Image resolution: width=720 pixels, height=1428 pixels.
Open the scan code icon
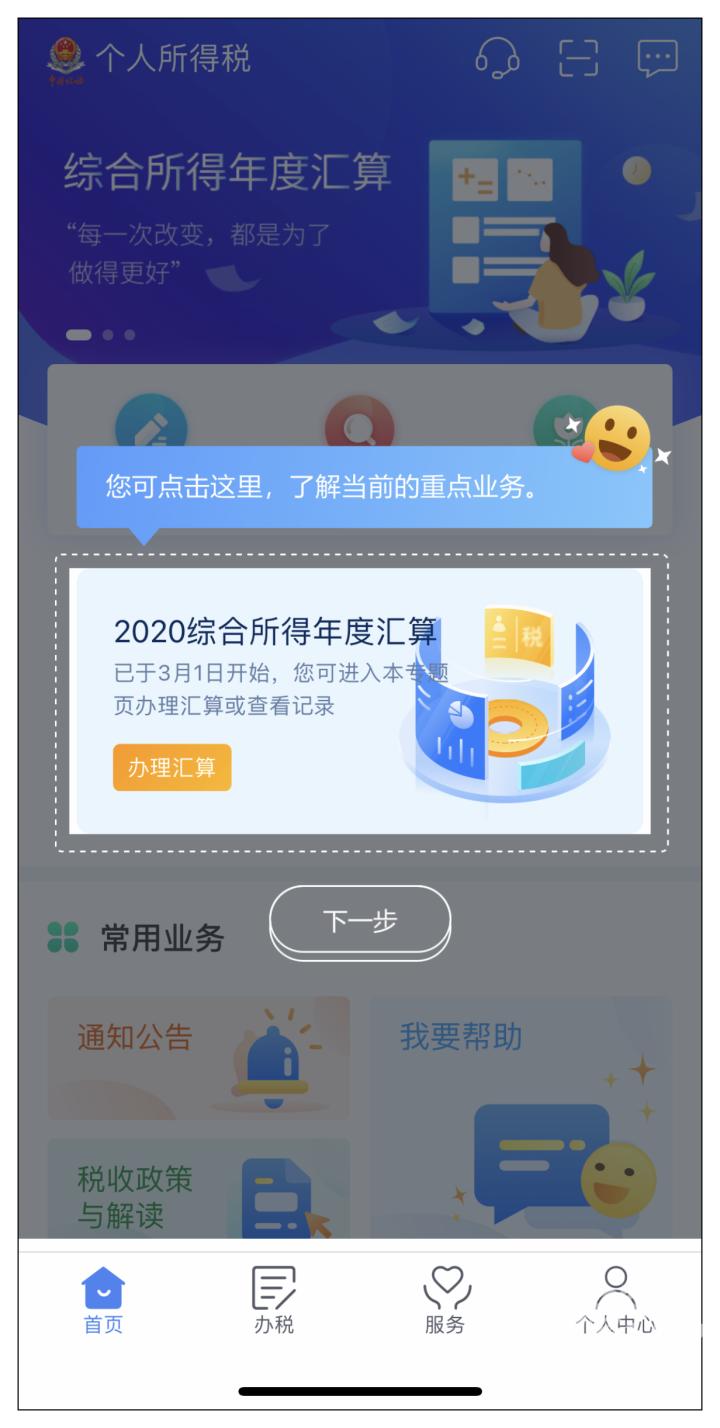[578, 60]
